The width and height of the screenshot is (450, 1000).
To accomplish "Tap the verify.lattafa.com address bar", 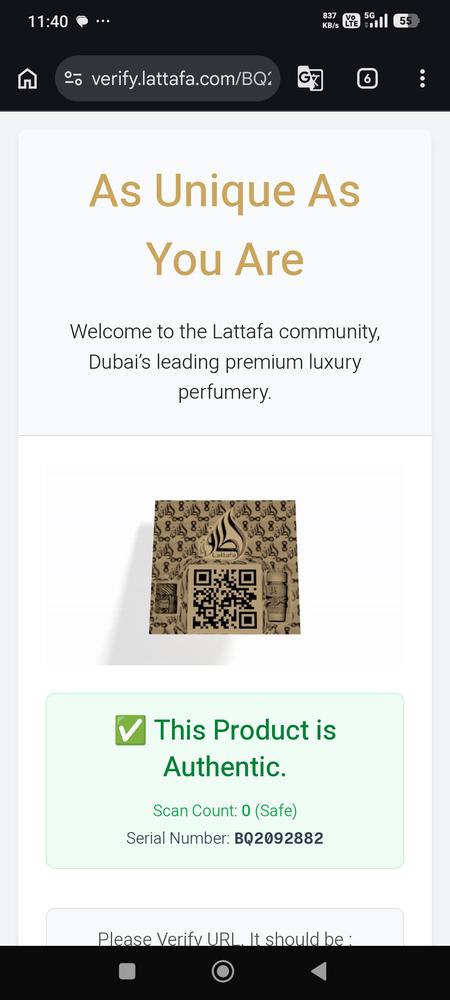I will coord(168,78).
